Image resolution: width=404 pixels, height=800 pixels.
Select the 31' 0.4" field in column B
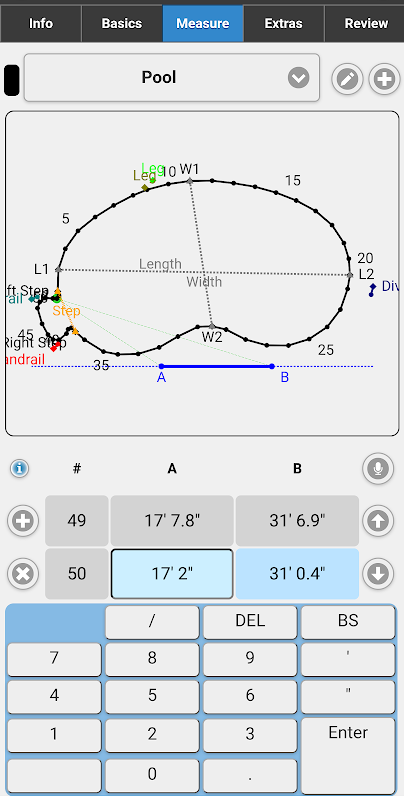click(297, 574)
